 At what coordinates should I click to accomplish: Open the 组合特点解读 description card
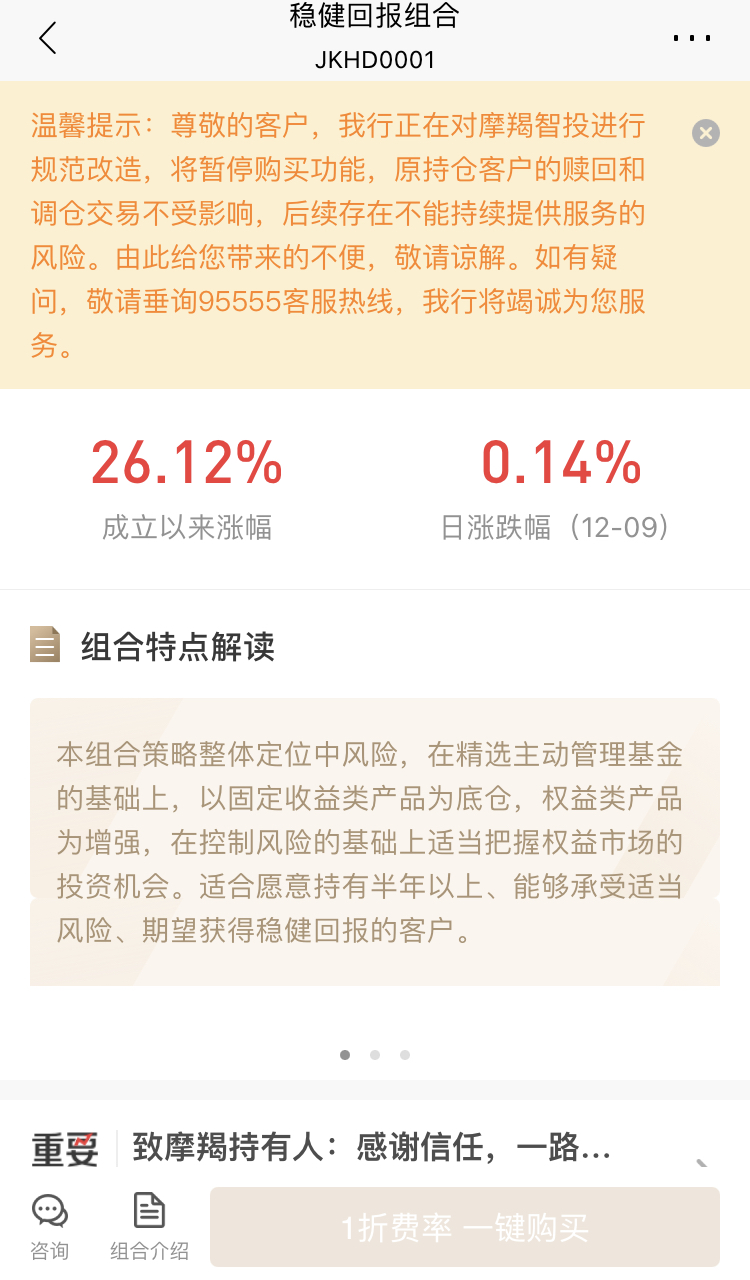coord(375,842)
